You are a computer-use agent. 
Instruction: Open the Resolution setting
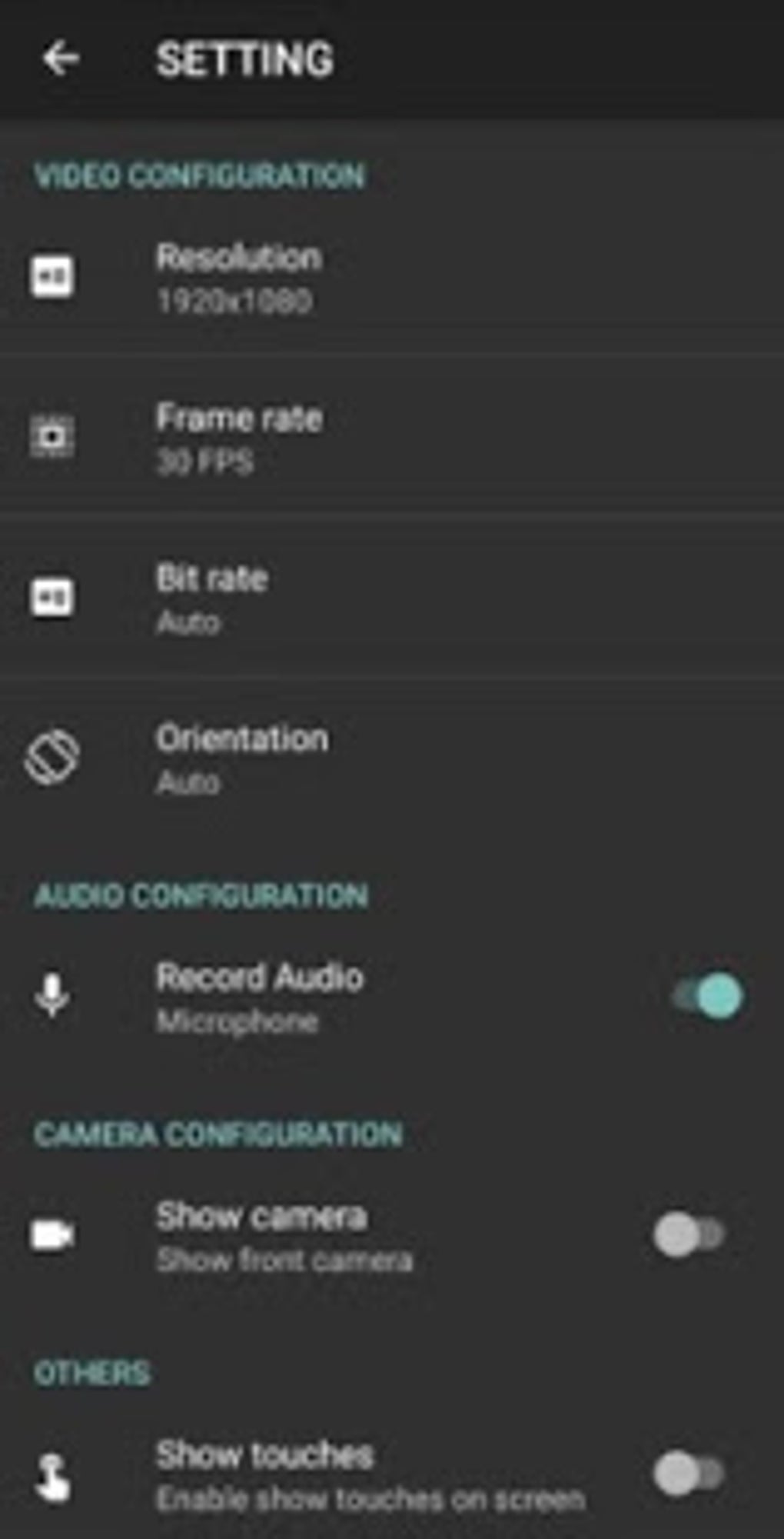pos(392,277)
